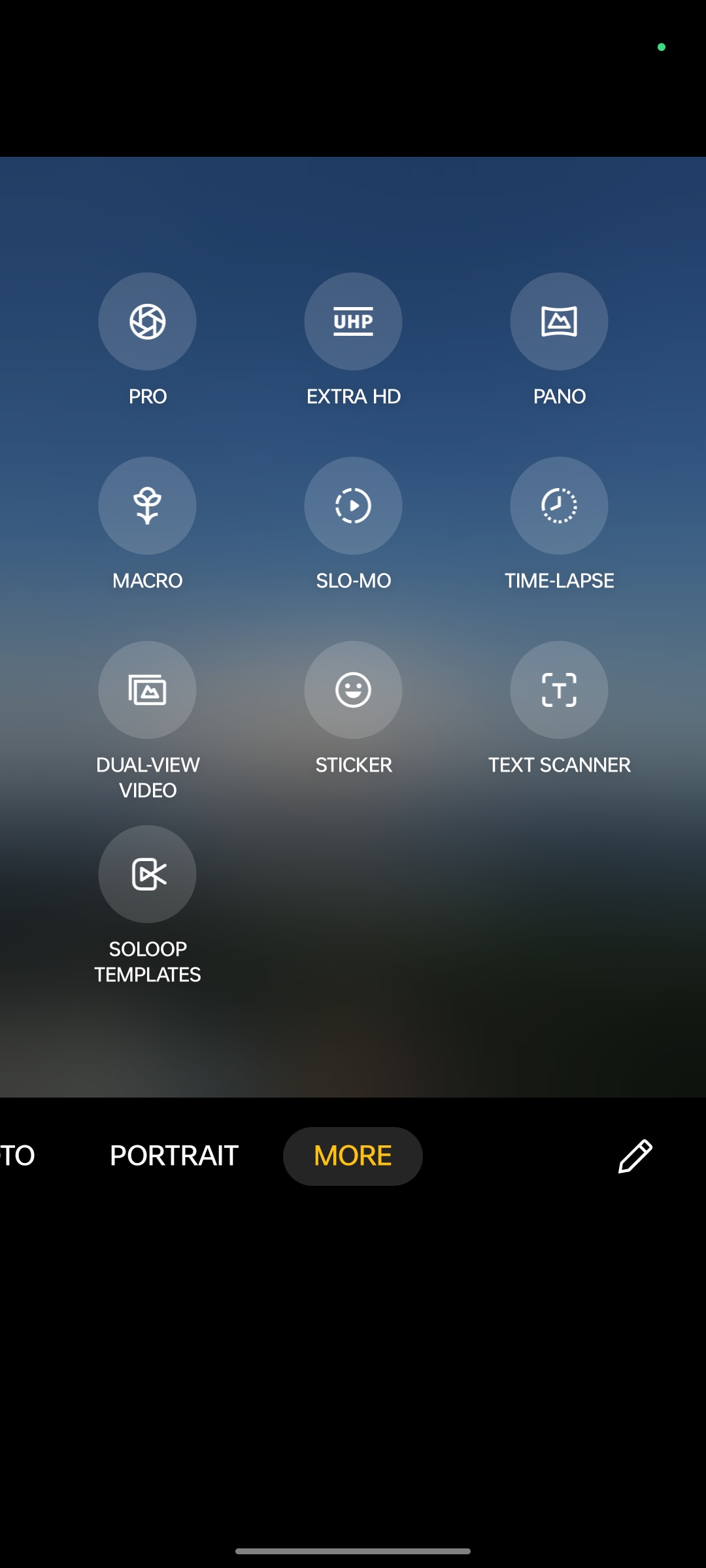This screenshot has width=706, height=1568.
Task: Select DUAL-VIEW VIDEO mode
Action: [x=147, y=690]
